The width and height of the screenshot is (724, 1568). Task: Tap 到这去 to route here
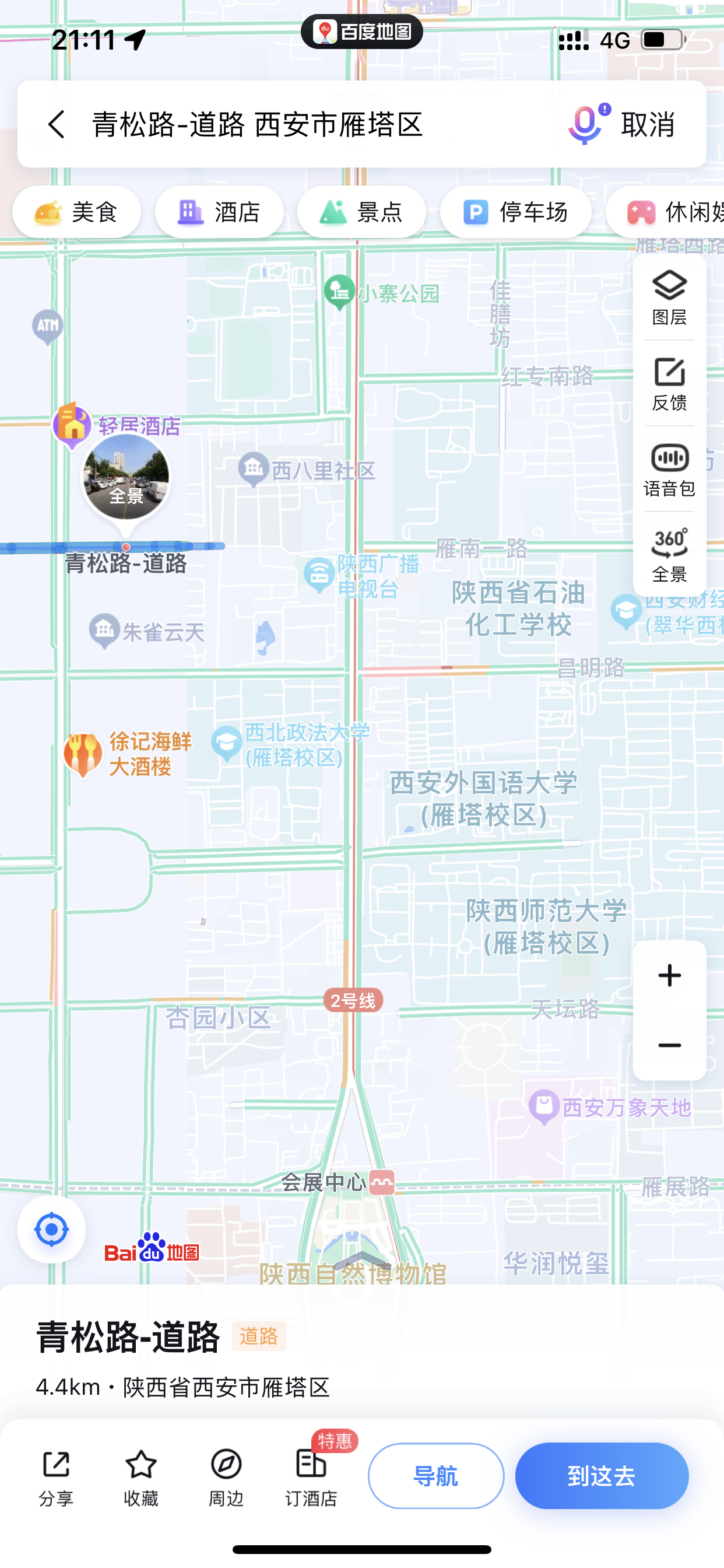coord(601,1475)
